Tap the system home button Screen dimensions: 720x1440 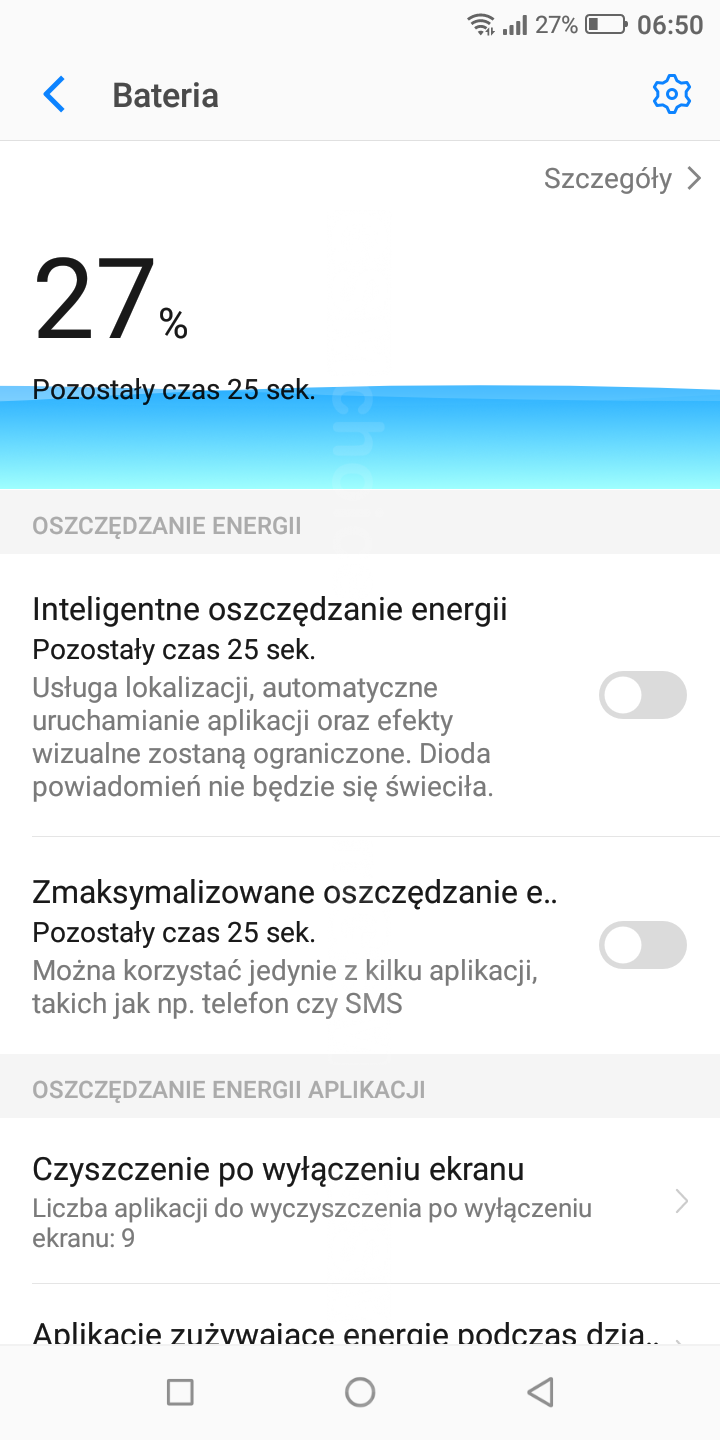tap(360, 1392)
